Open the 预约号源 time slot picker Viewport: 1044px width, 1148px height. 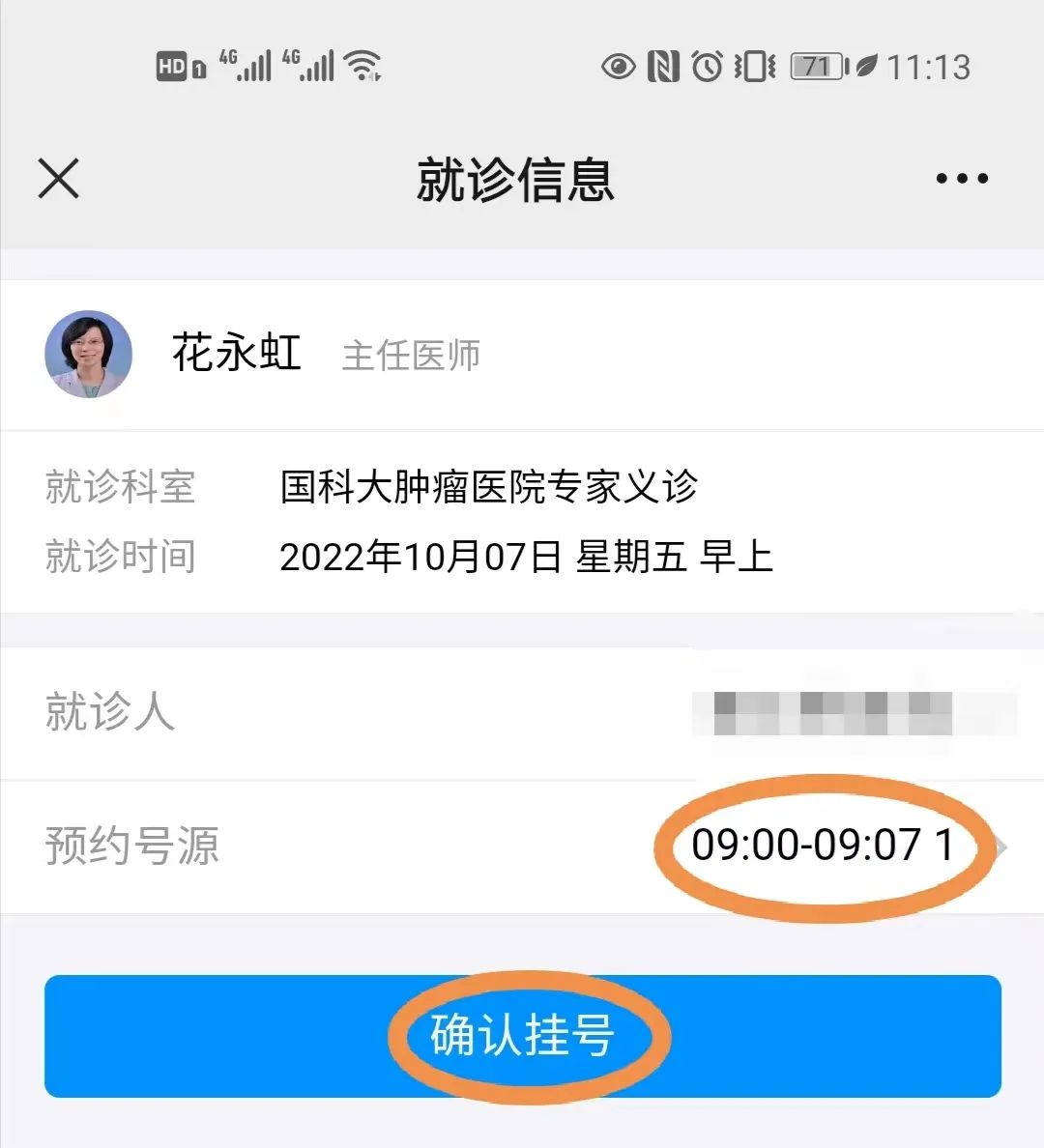824,847
